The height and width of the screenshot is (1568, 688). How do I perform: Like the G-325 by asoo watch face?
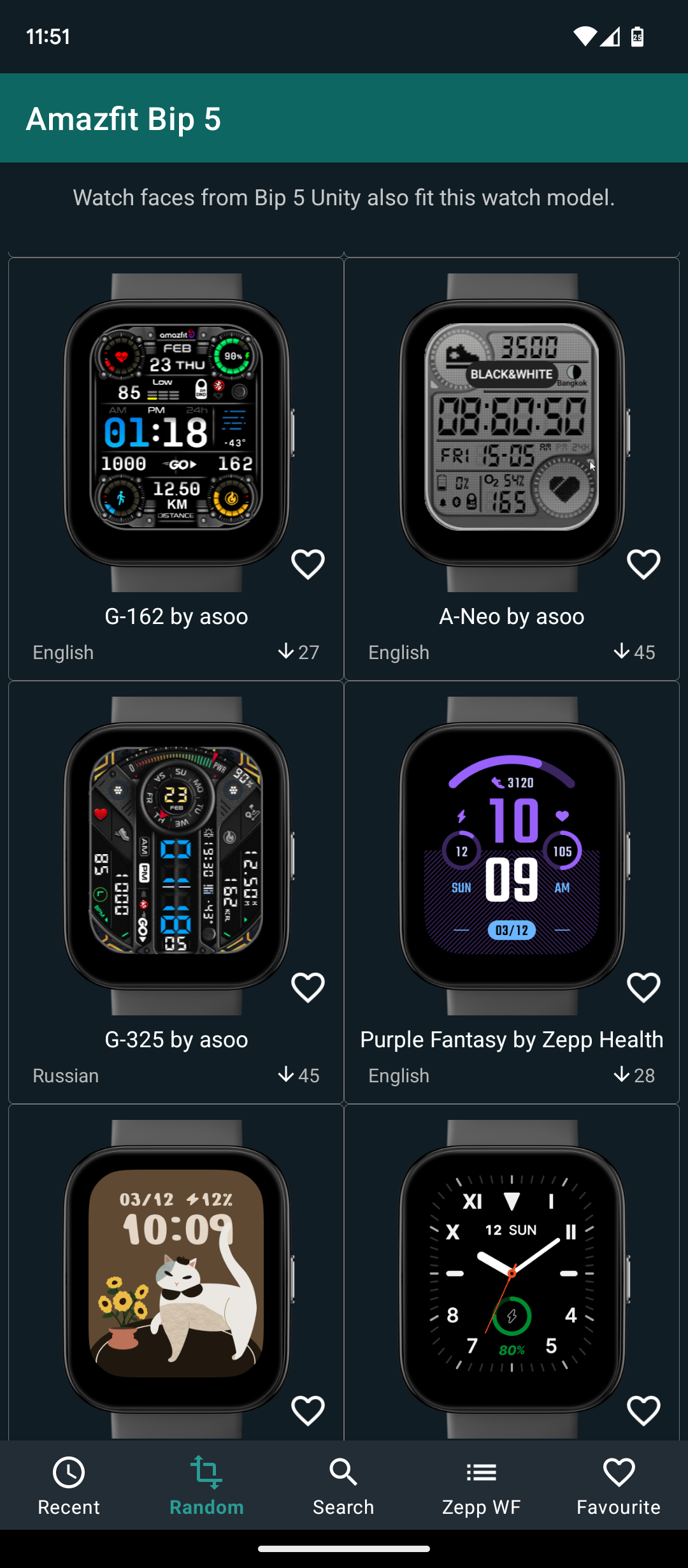[308, 987]
